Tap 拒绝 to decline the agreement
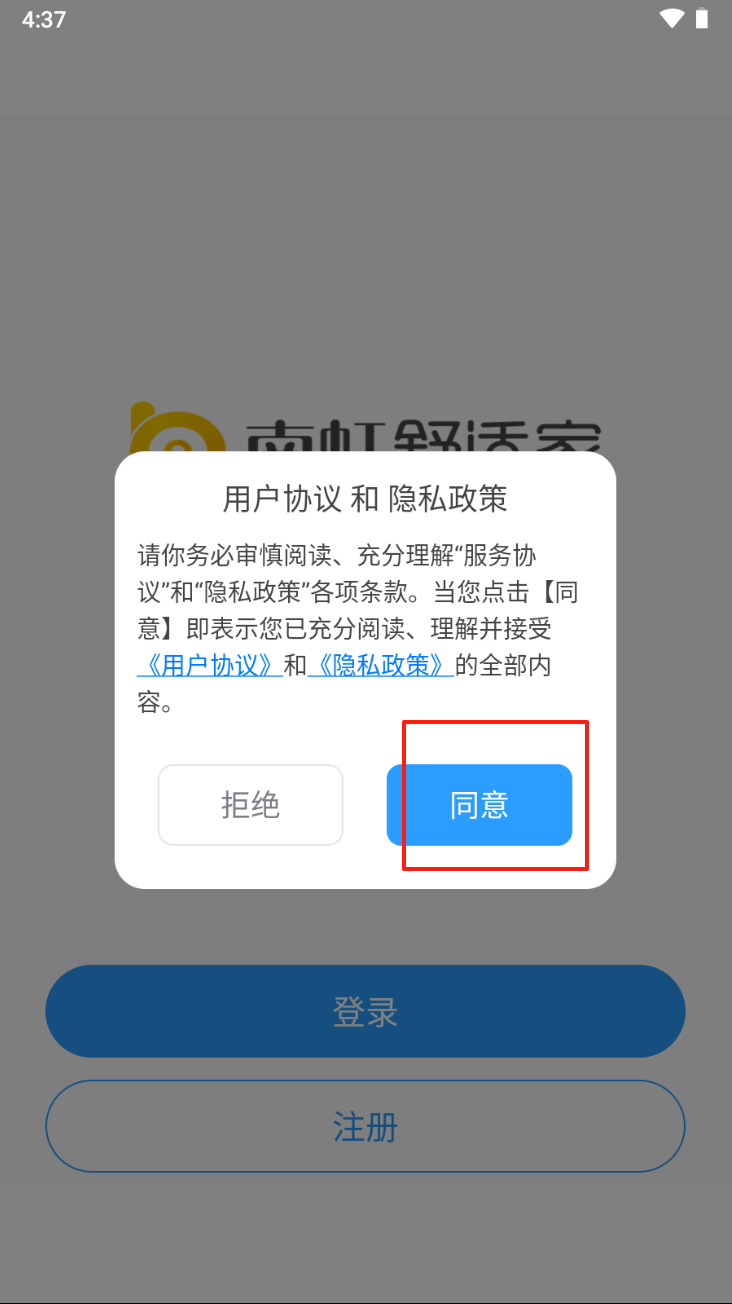This screenshot has height=1304, width=732. (x=250, y=805)
